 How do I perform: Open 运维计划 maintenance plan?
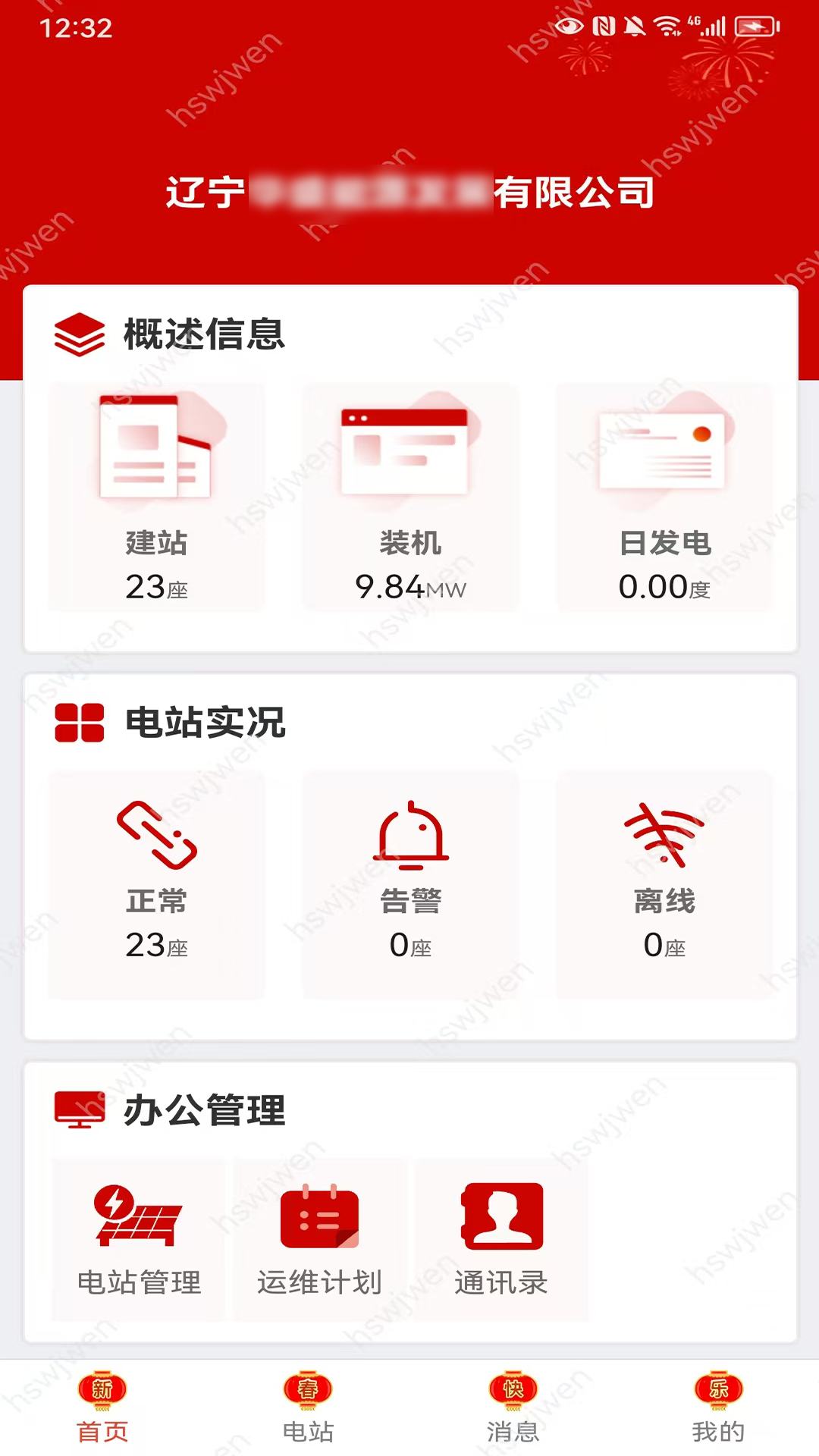pyautogui.click(x=319, y=1240)
